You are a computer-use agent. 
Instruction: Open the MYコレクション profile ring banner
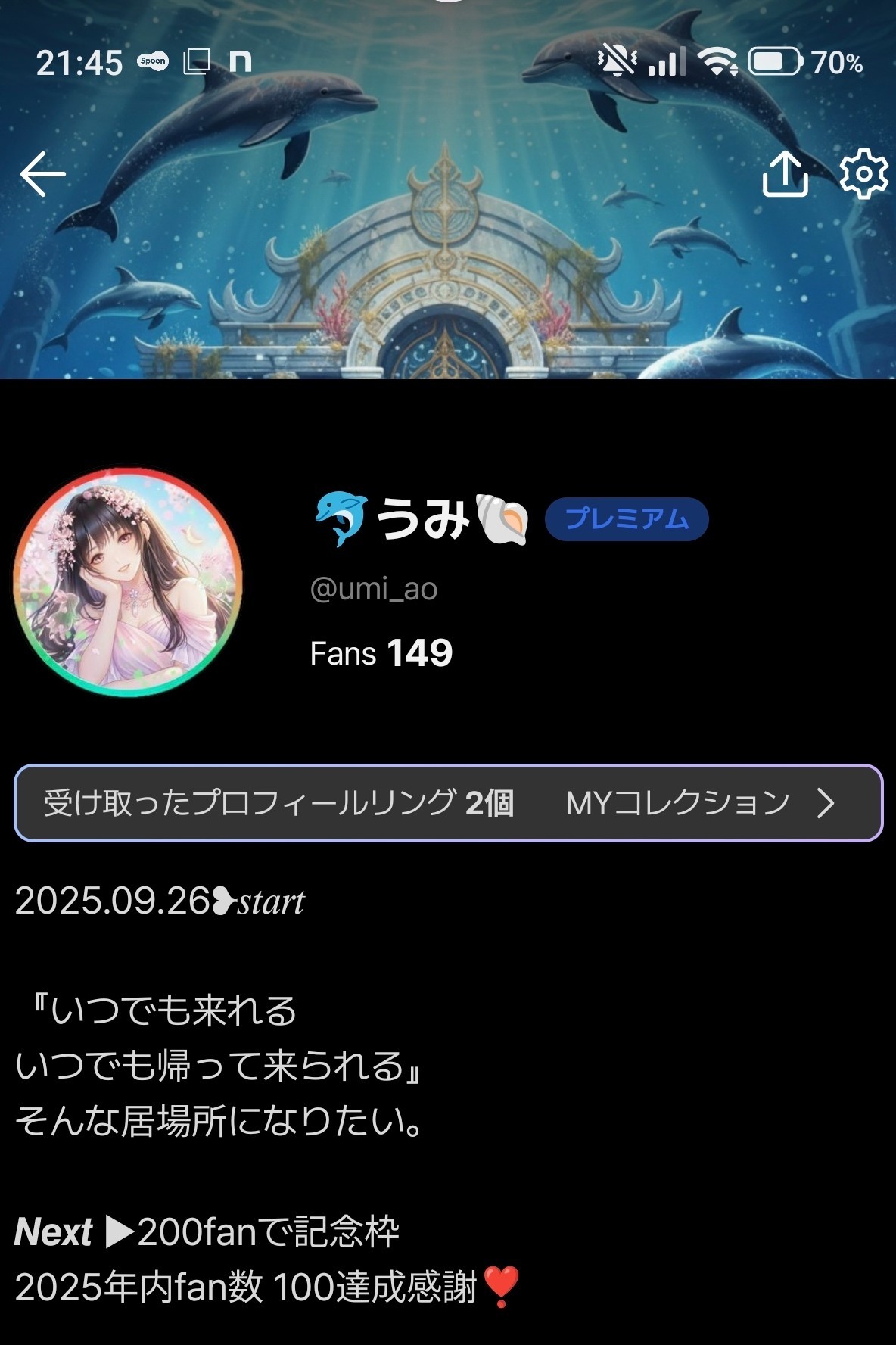(x=448, y=803)
